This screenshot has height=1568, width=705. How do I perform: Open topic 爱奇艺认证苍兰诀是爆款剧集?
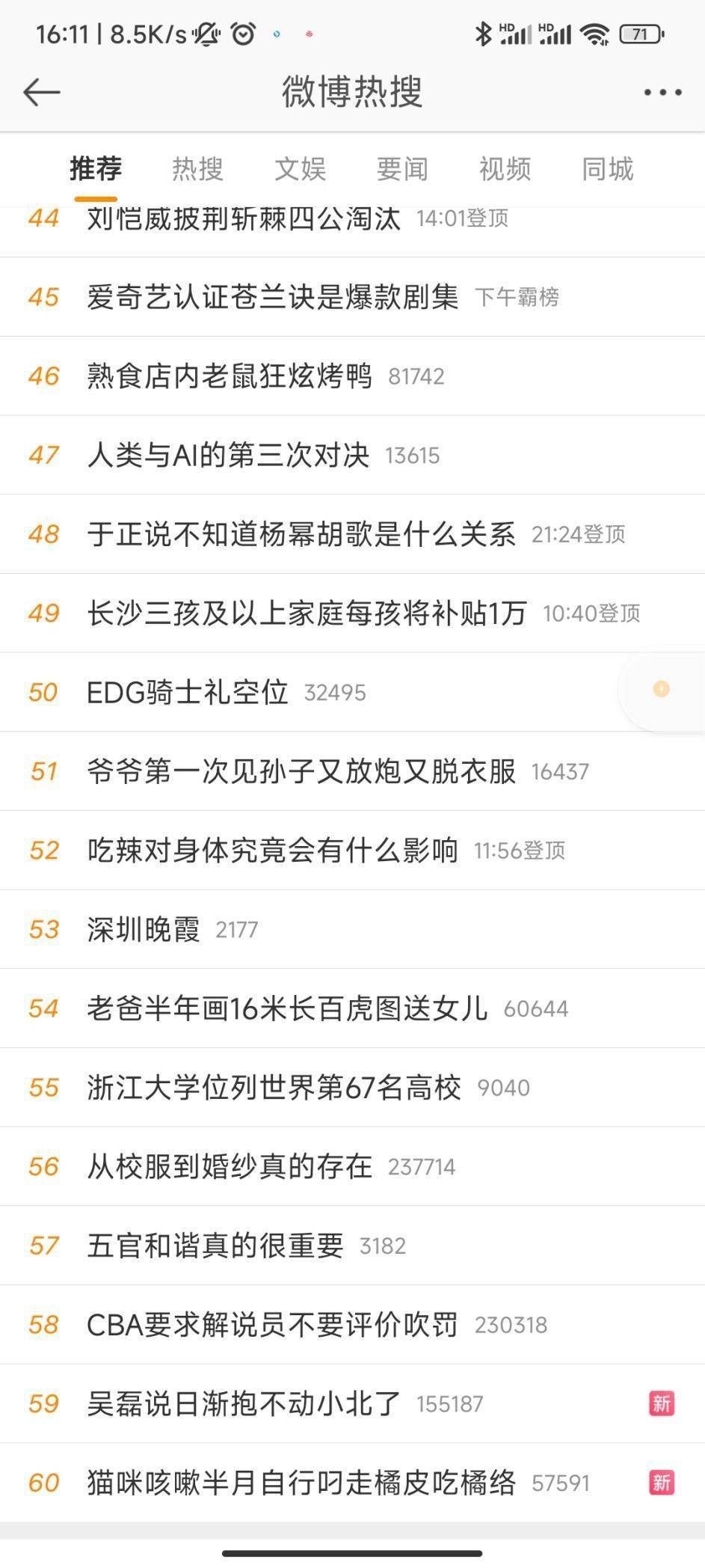click(272, 297)
